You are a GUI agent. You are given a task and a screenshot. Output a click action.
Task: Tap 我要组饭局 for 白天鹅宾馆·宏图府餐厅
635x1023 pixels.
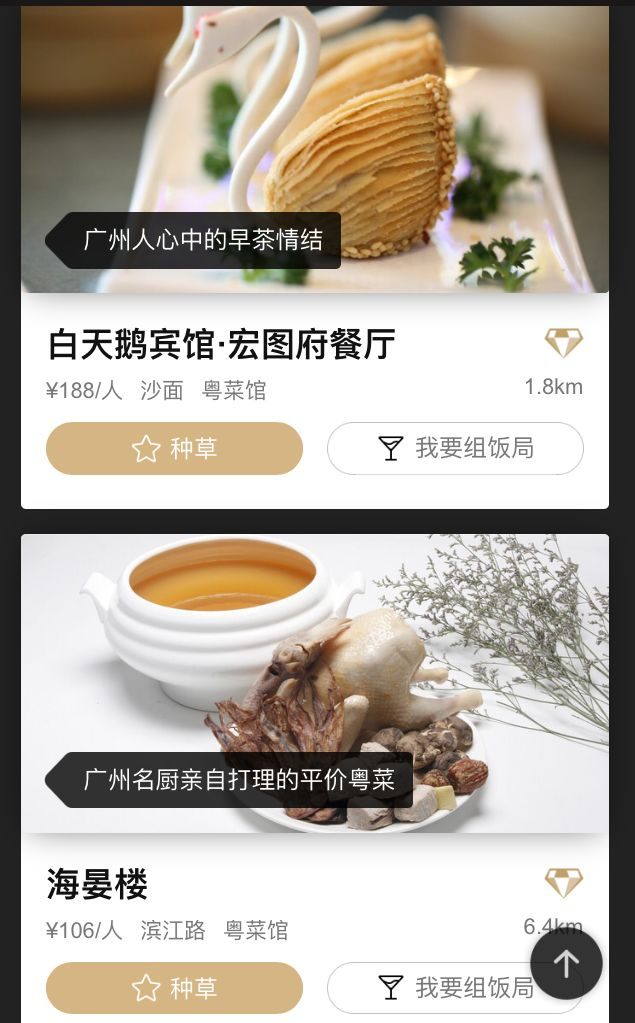[455, 448]
